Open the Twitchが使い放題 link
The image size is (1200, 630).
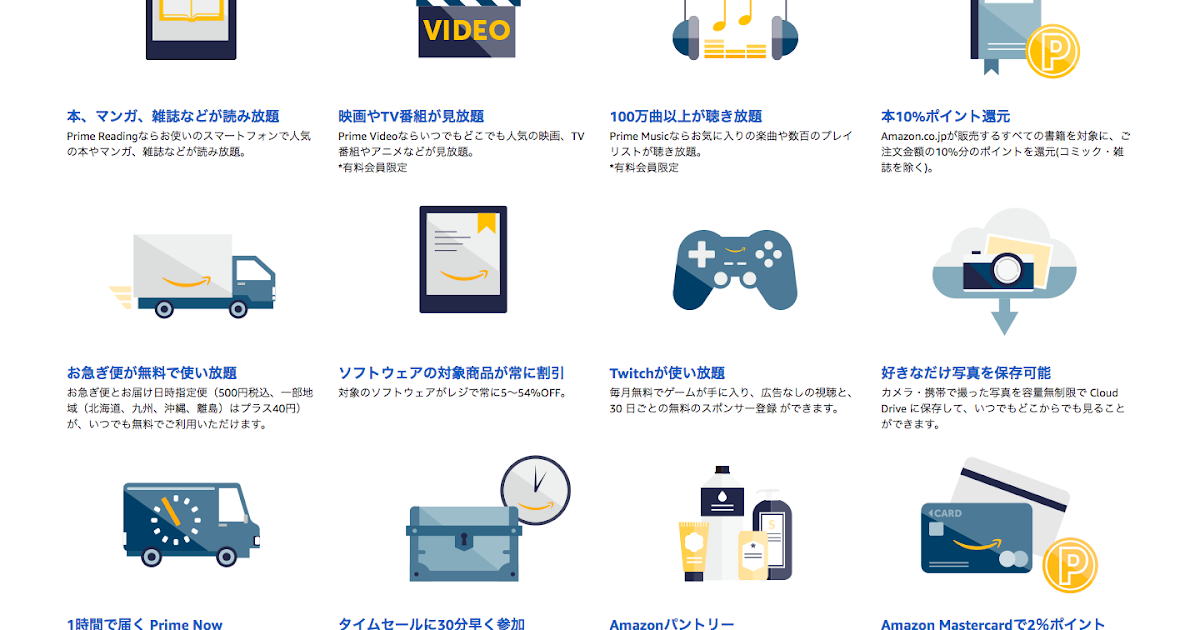667,373
